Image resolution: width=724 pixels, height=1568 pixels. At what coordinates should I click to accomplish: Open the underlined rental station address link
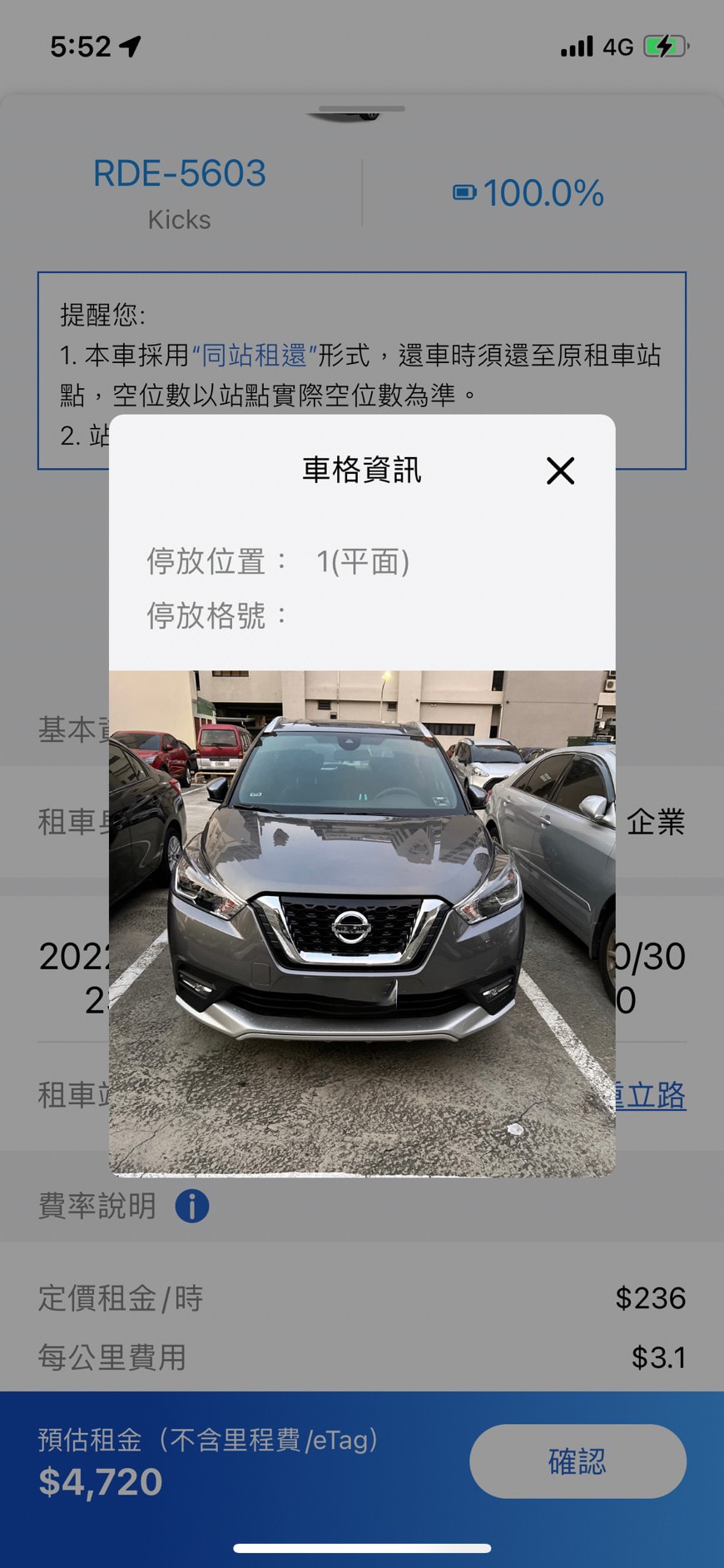pos(652,1096)
